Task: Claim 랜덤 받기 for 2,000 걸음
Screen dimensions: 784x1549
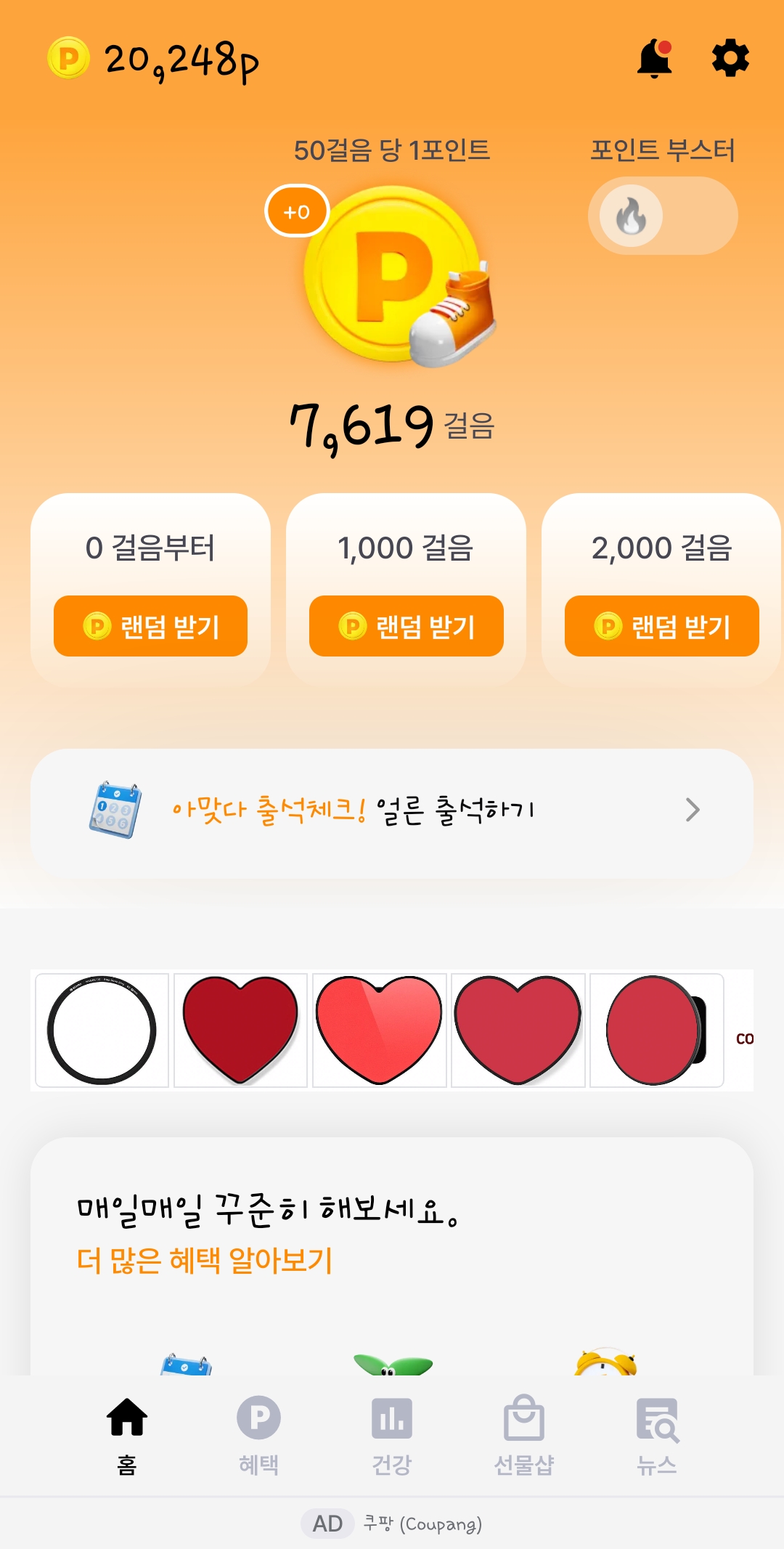Action: coord(661,626)
